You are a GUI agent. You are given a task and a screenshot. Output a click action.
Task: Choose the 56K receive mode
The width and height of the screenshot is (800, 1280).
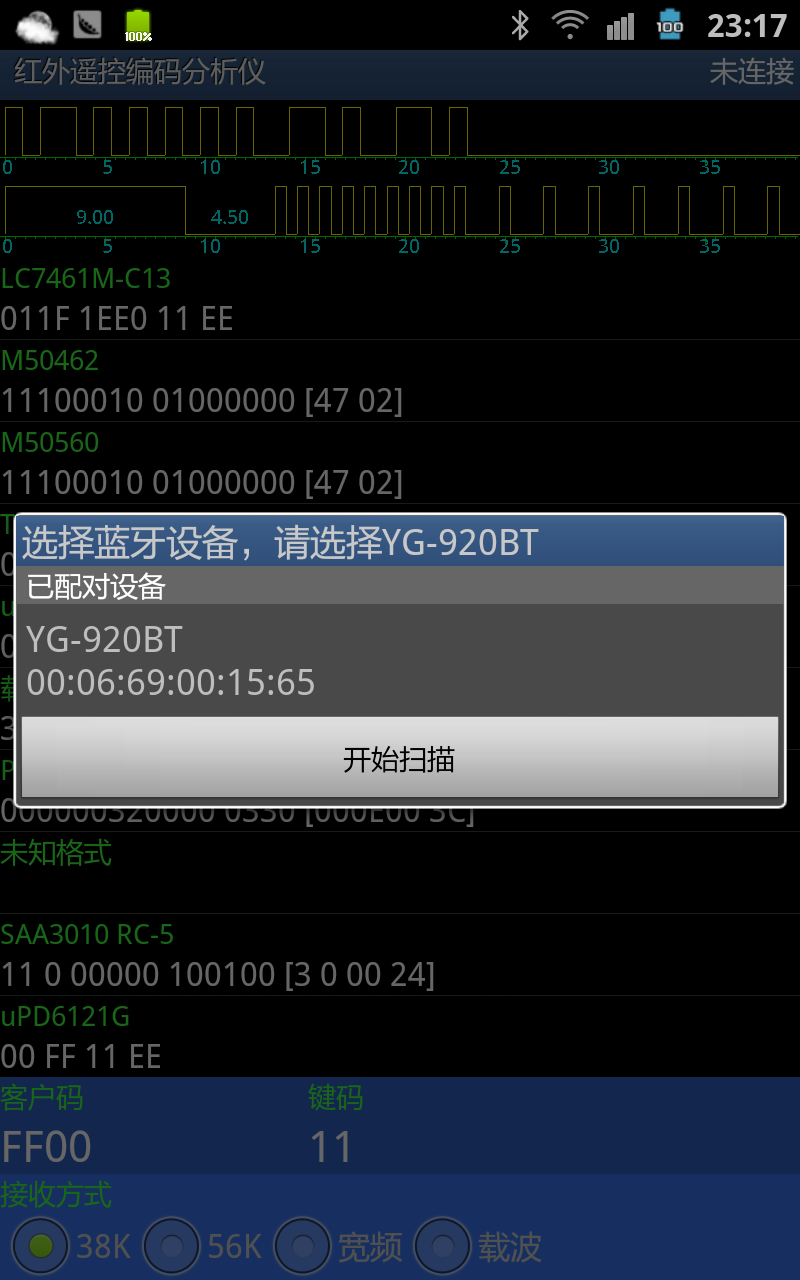[x=172, y=1246]
